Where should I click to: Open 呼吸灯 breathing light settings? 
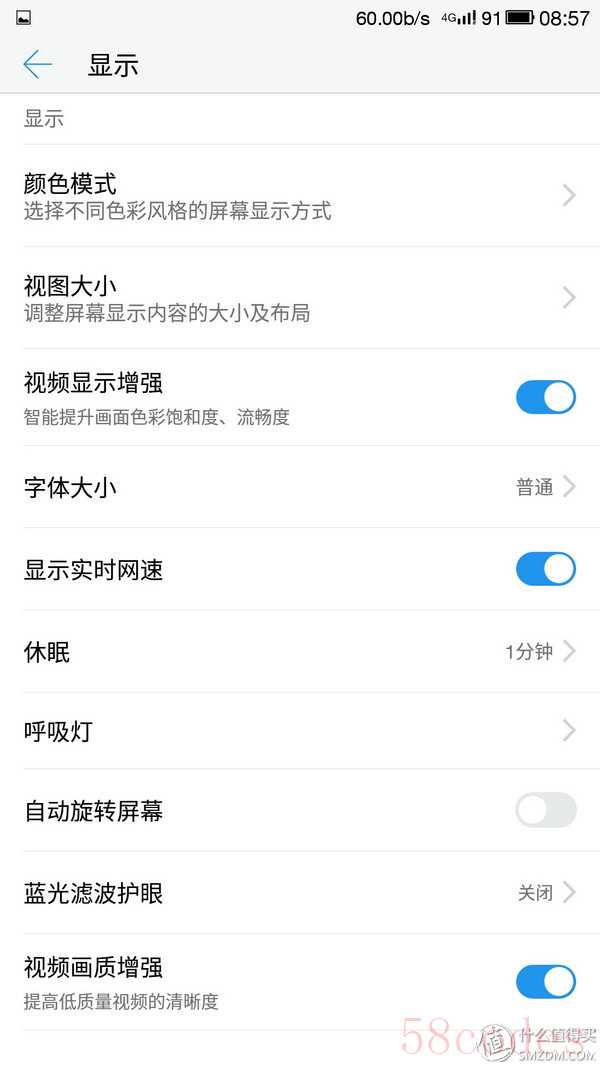pos(300,732)
